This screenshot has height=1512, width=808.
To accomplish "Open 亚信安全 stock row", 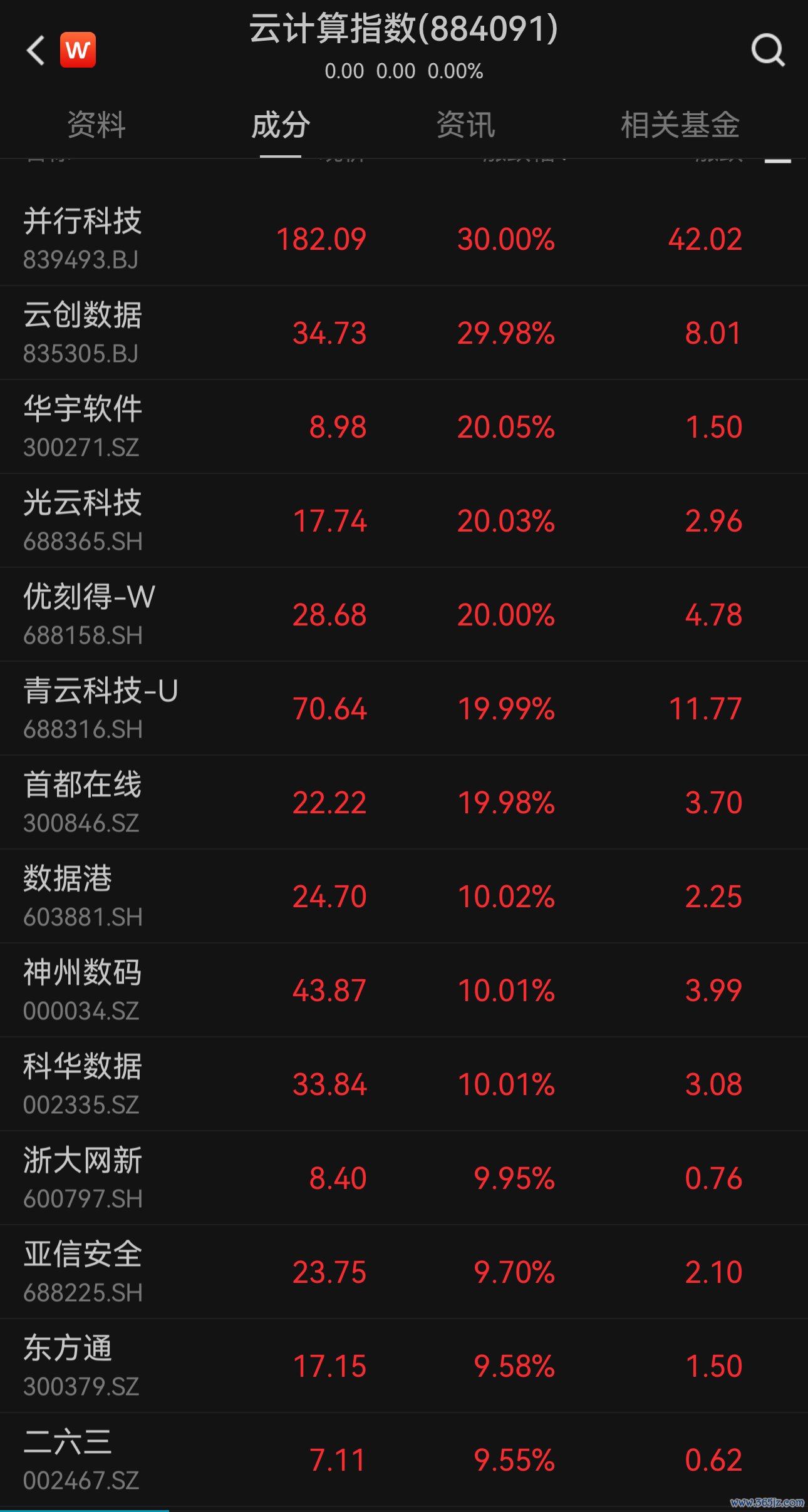I will (x=404, y=1272).
